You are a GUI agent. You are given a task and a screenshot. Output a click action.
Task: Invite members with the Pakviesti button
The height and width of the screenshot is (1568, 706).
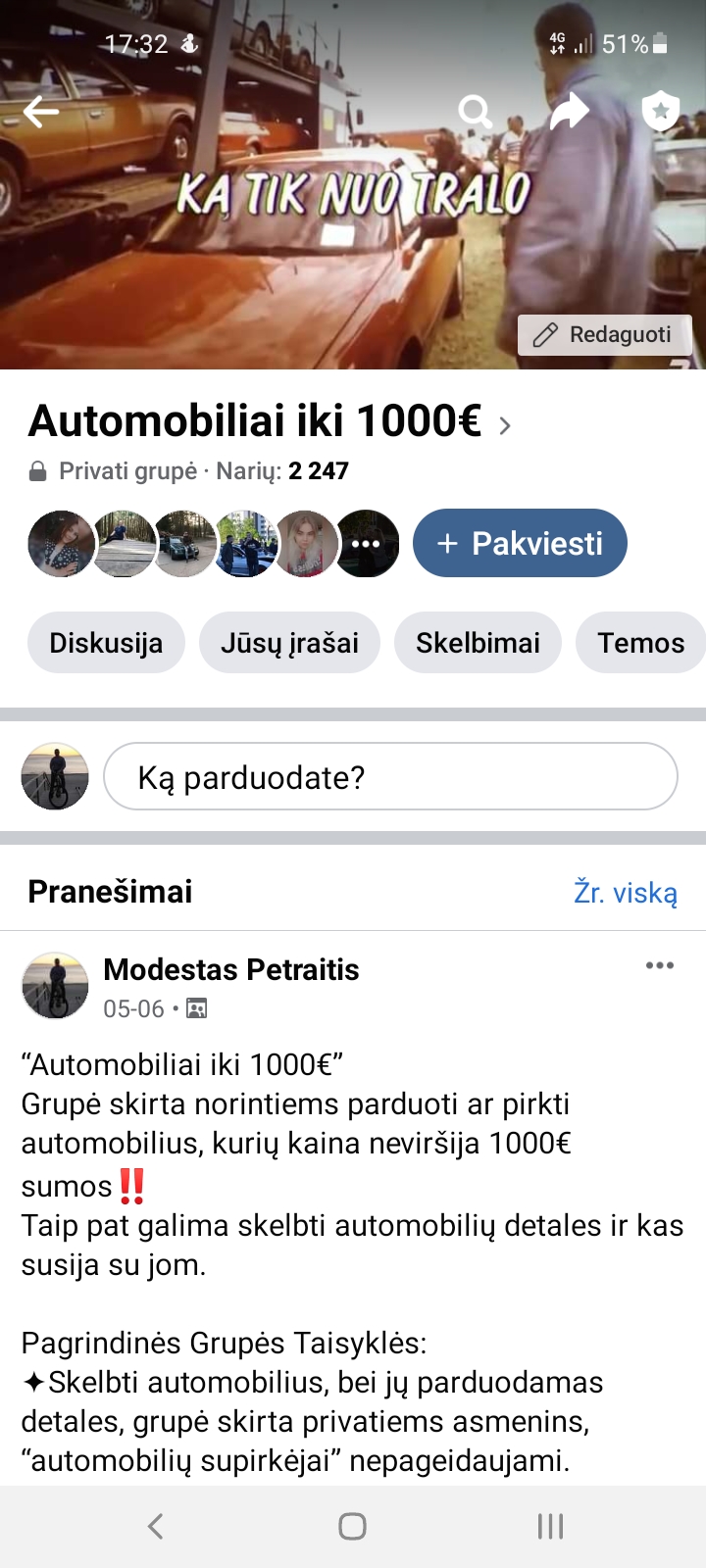(x=520, y=543)
